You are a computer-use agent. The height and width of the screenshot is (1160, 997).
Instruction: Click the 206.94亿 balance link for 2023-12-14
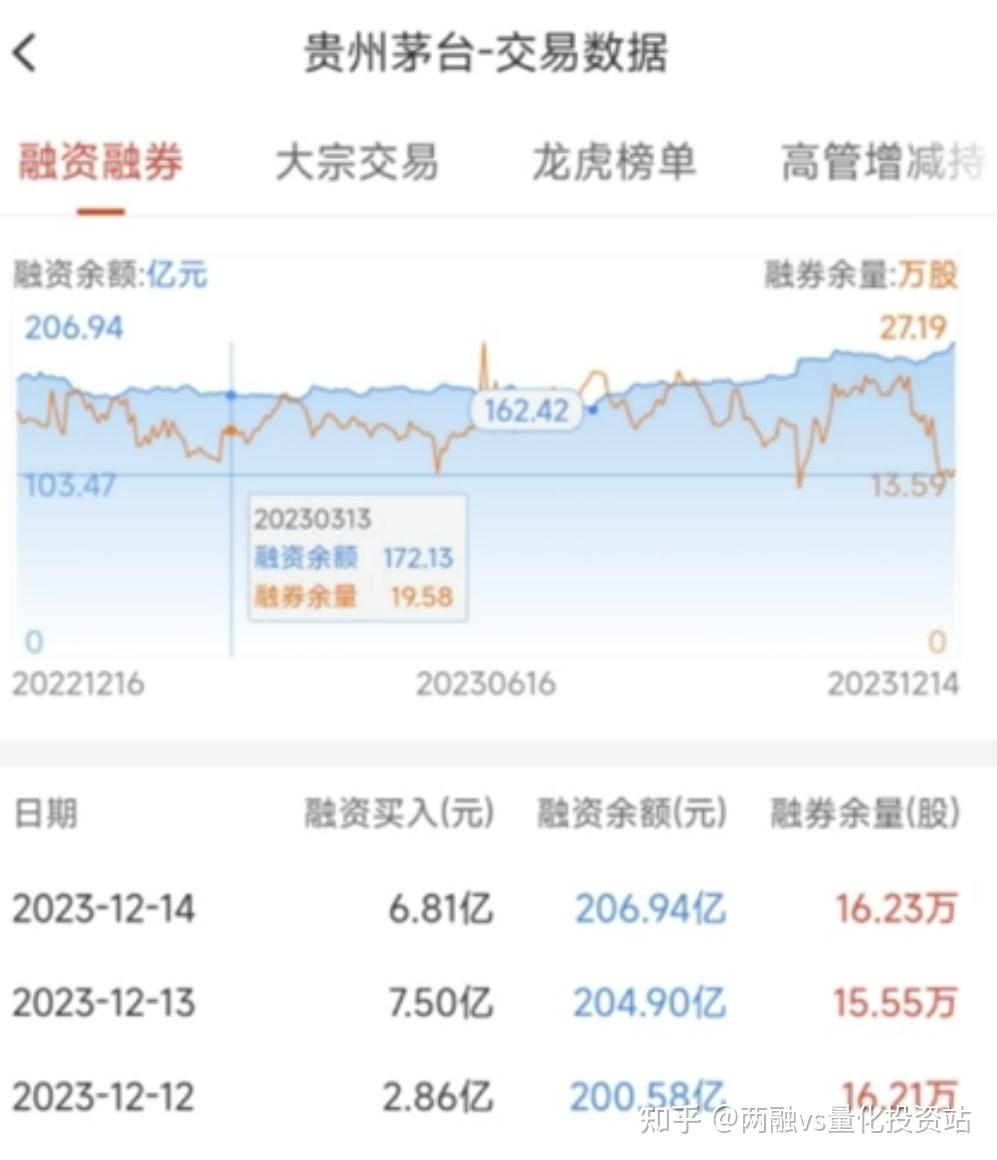[x=650, y=908]
